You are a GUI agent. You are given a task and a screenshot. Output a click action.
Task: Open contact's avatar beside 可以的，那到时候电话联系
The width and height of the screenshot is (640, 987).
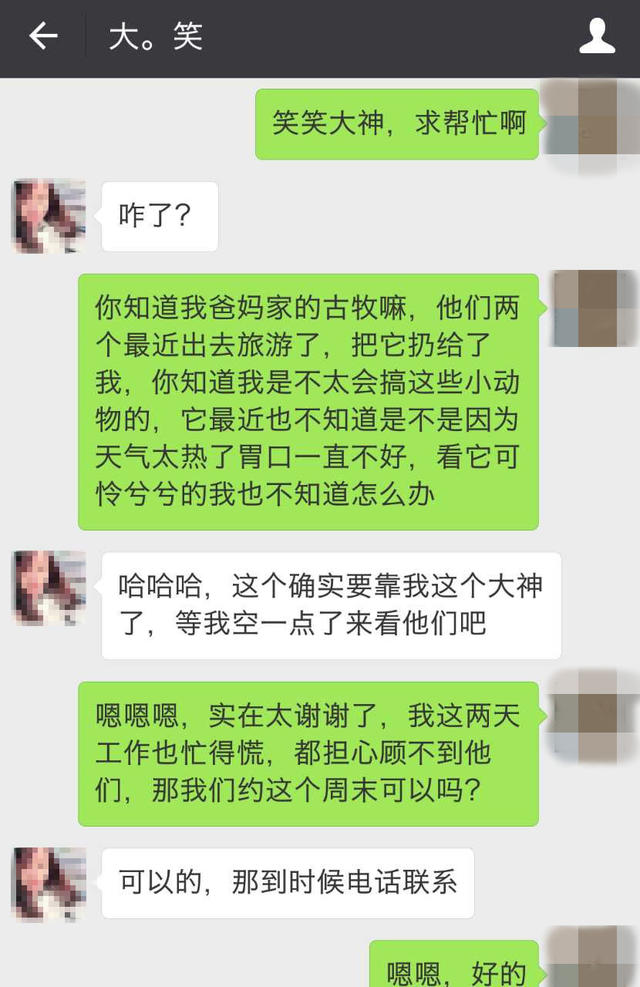point(48,883)
